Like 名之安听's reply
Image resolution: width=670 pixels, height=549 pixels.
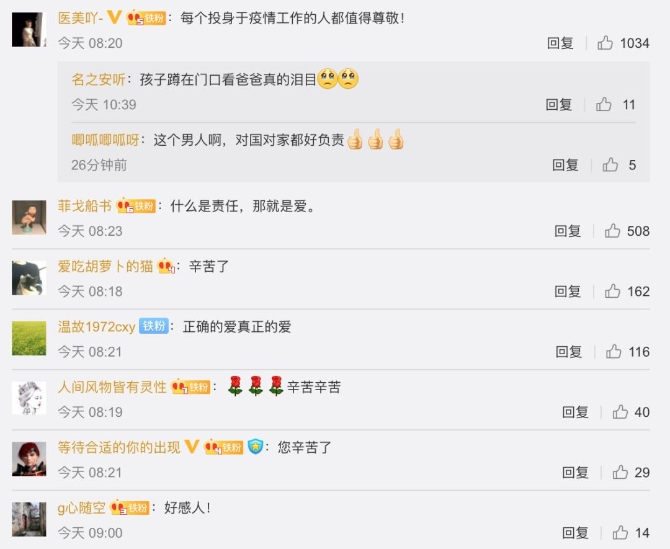pos(604,104)
